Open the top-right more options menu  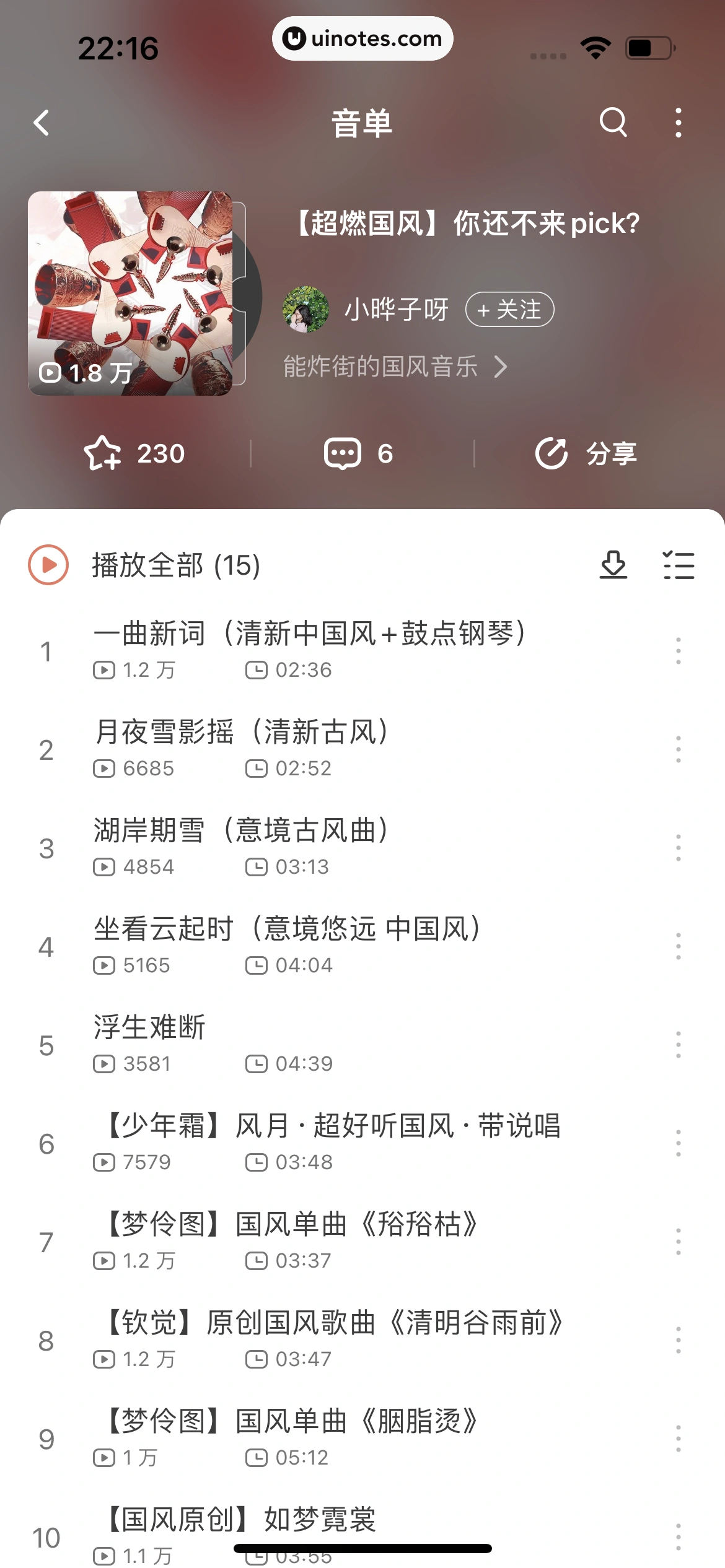[678, 121]
